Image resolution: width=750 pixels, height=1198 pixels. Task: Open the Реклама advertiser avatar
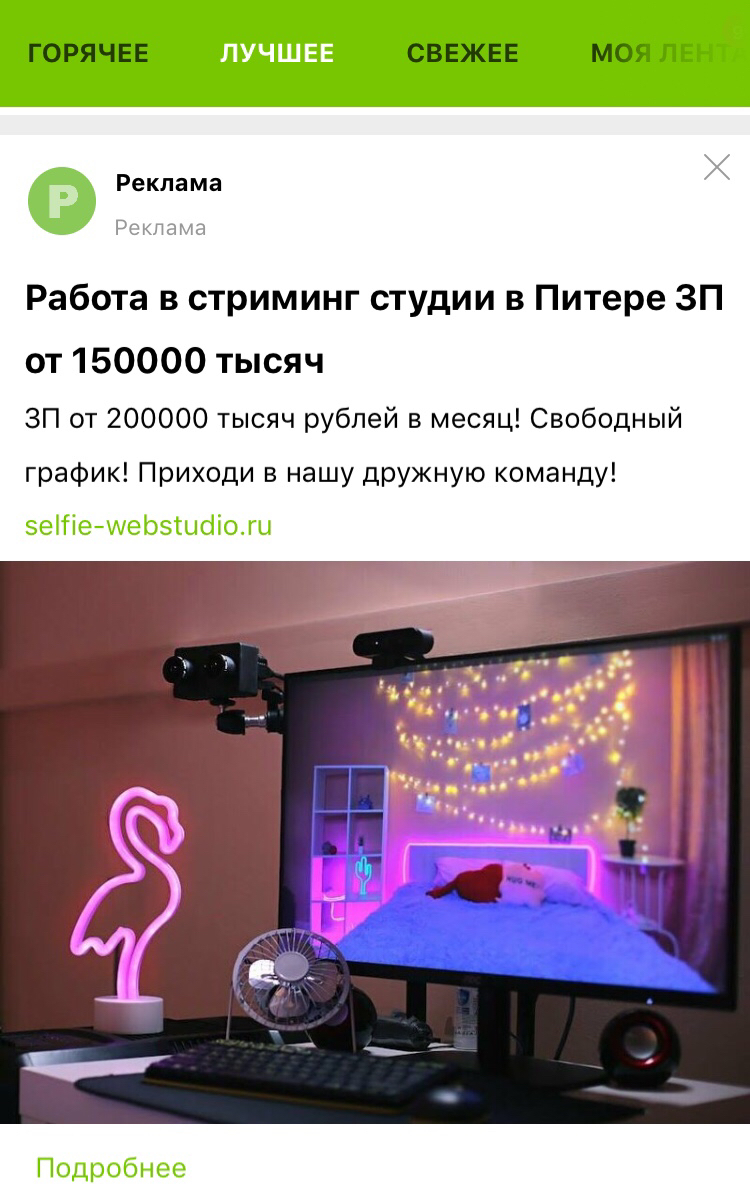tap(62, 201)
